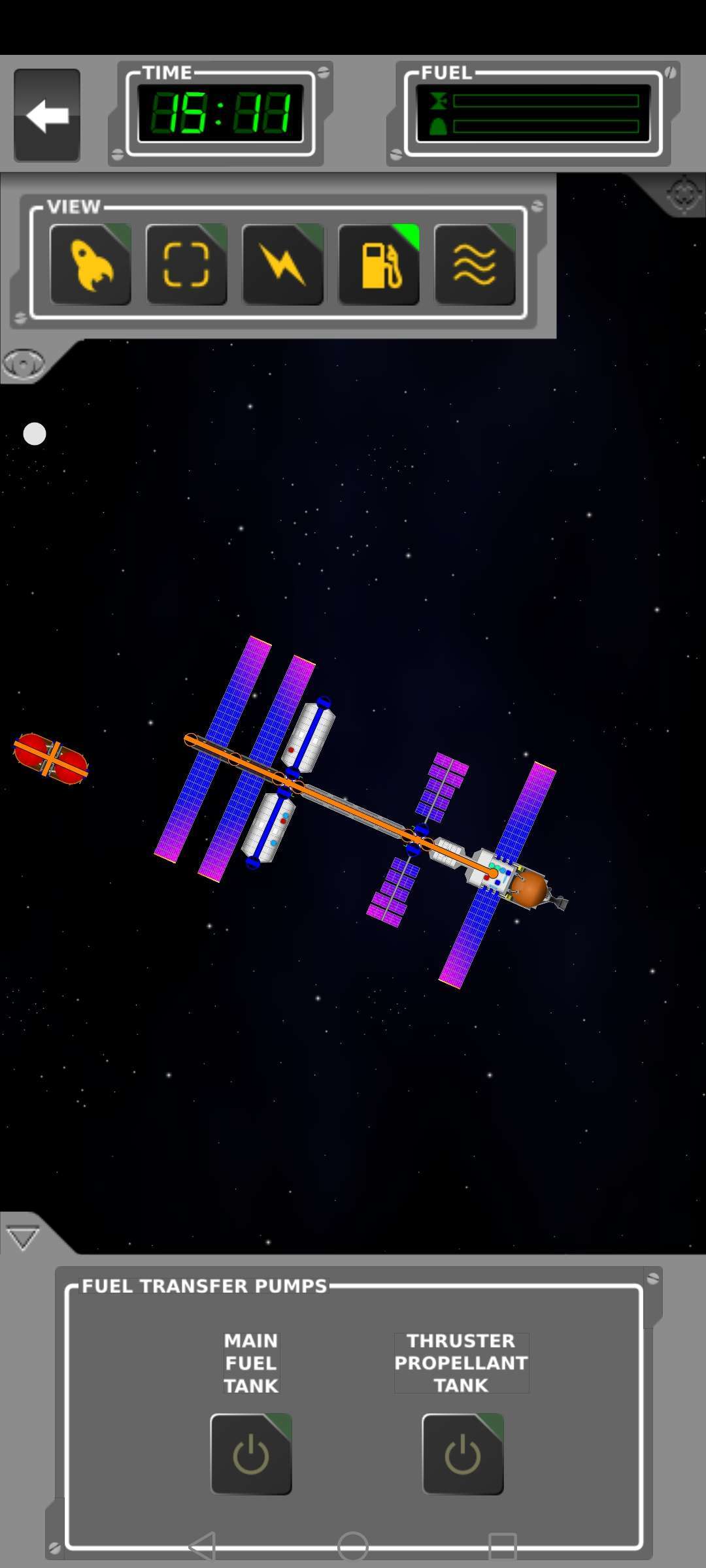Select the frame bracket view
The width and height of the screenshot is (706, 1568).
tap(186, 265)
